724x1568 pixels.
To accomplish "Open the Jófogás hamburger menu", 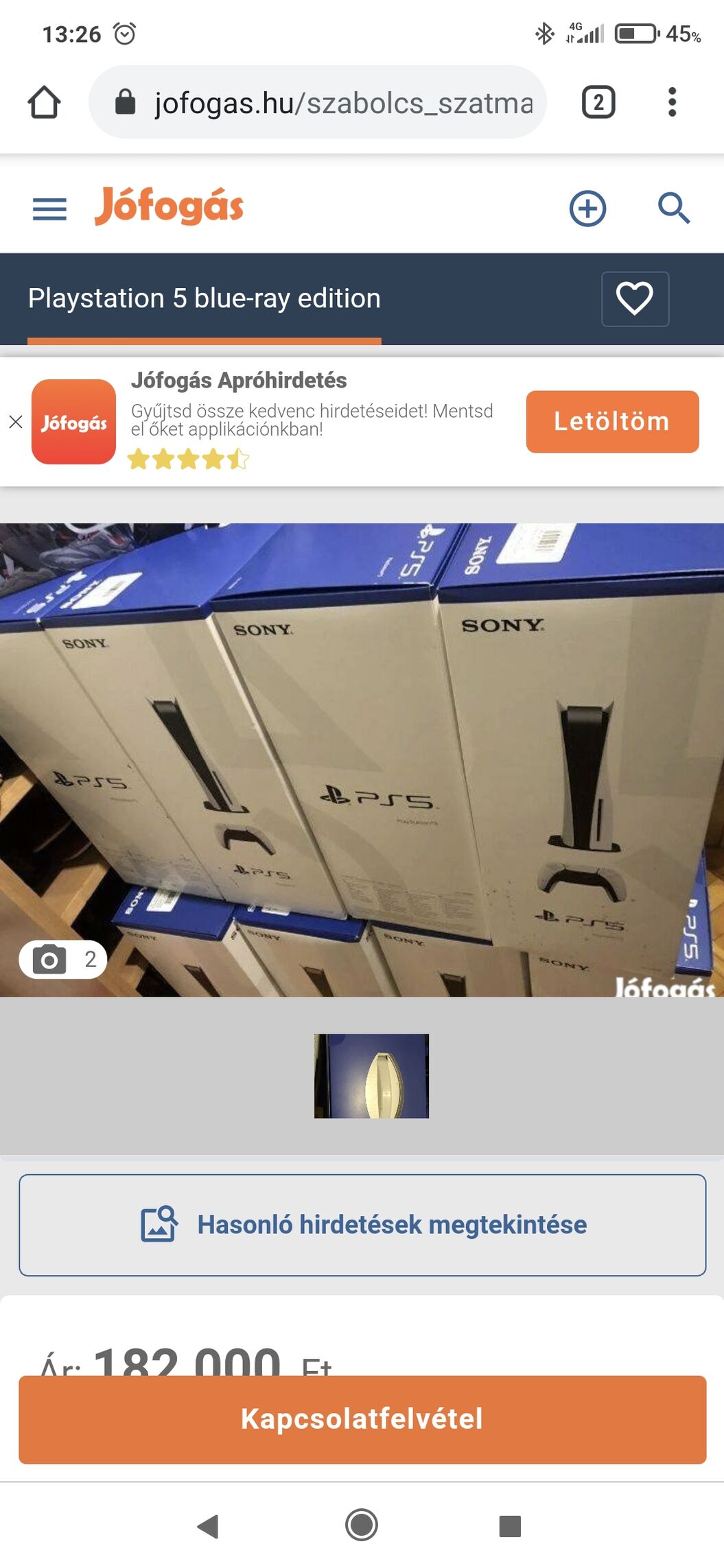I will click(x=49, y=209).
